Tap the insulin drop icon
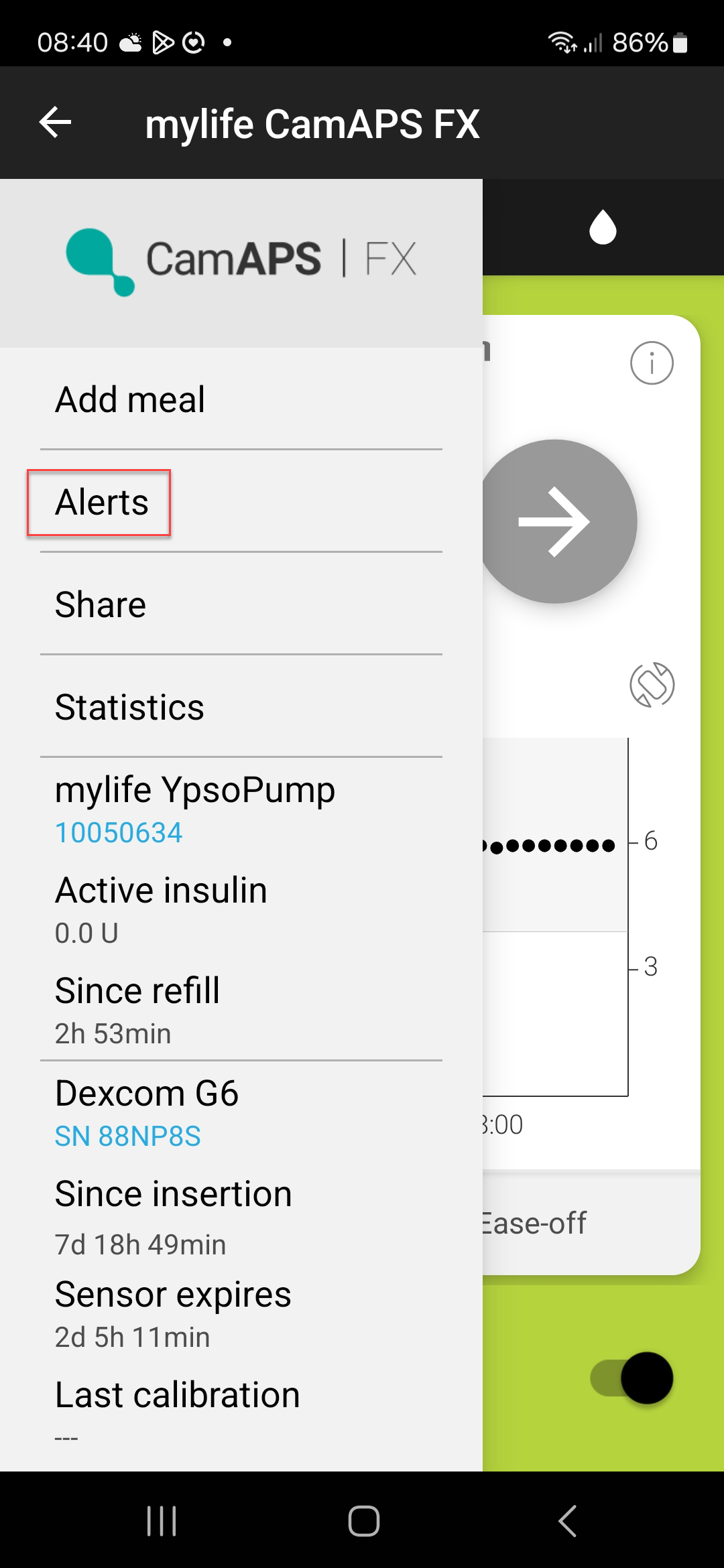 [603, 227]
